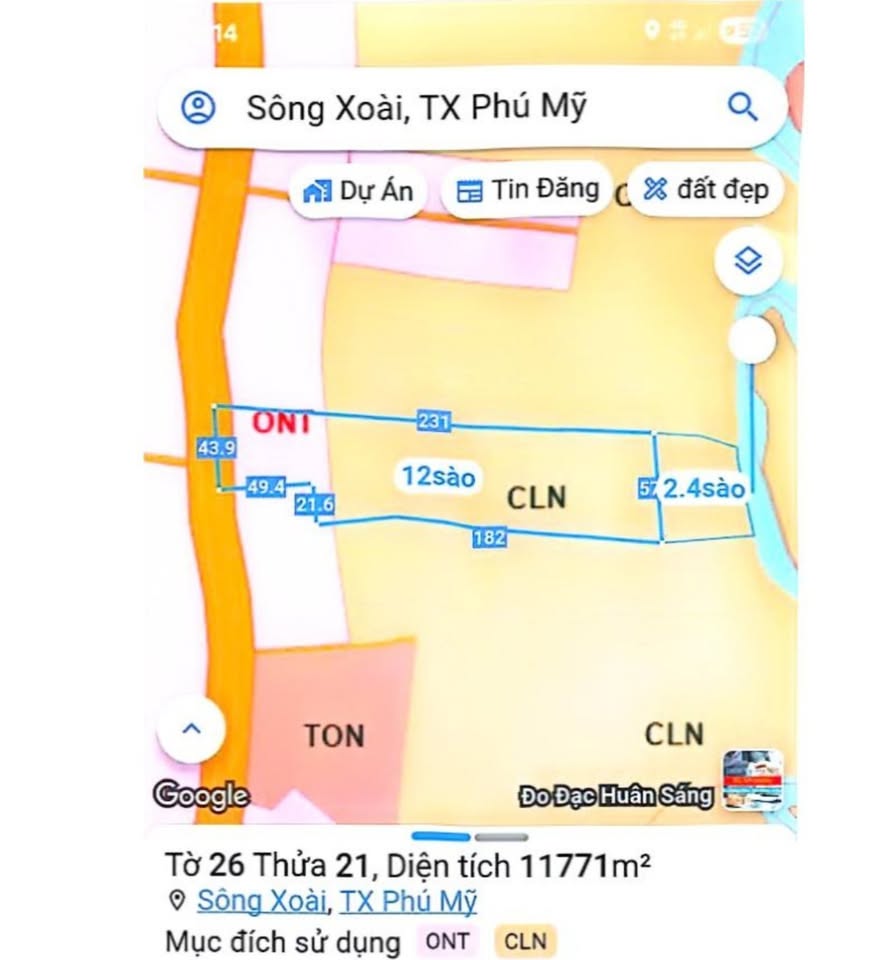
Task: Tap the search field showing Sông Xoài
Action: click(x=450, y=108)
